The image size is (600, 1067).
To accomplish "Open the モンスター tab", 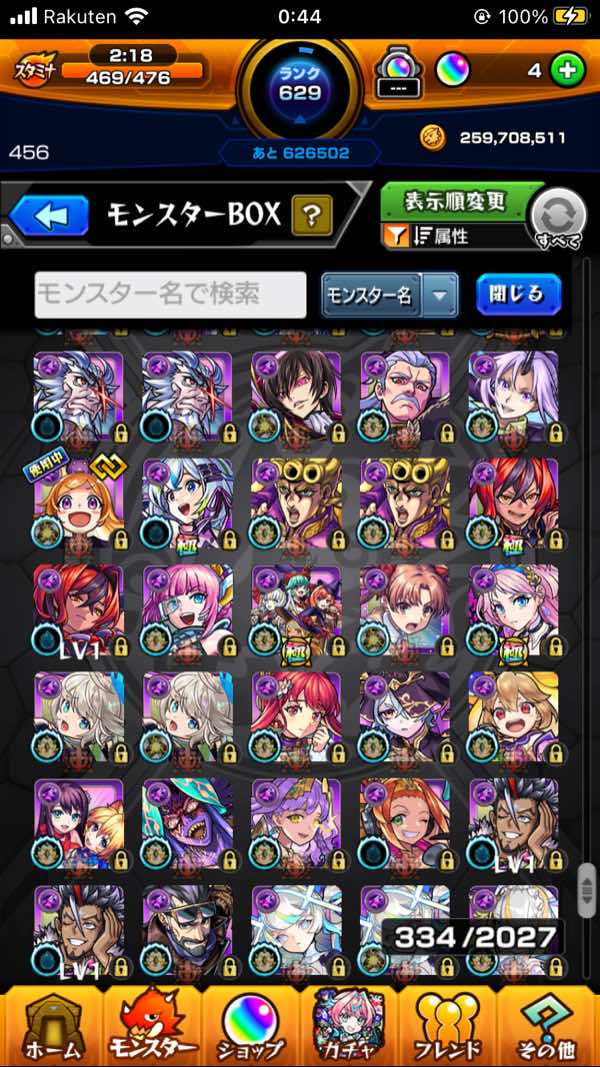I will [150, 1027].
